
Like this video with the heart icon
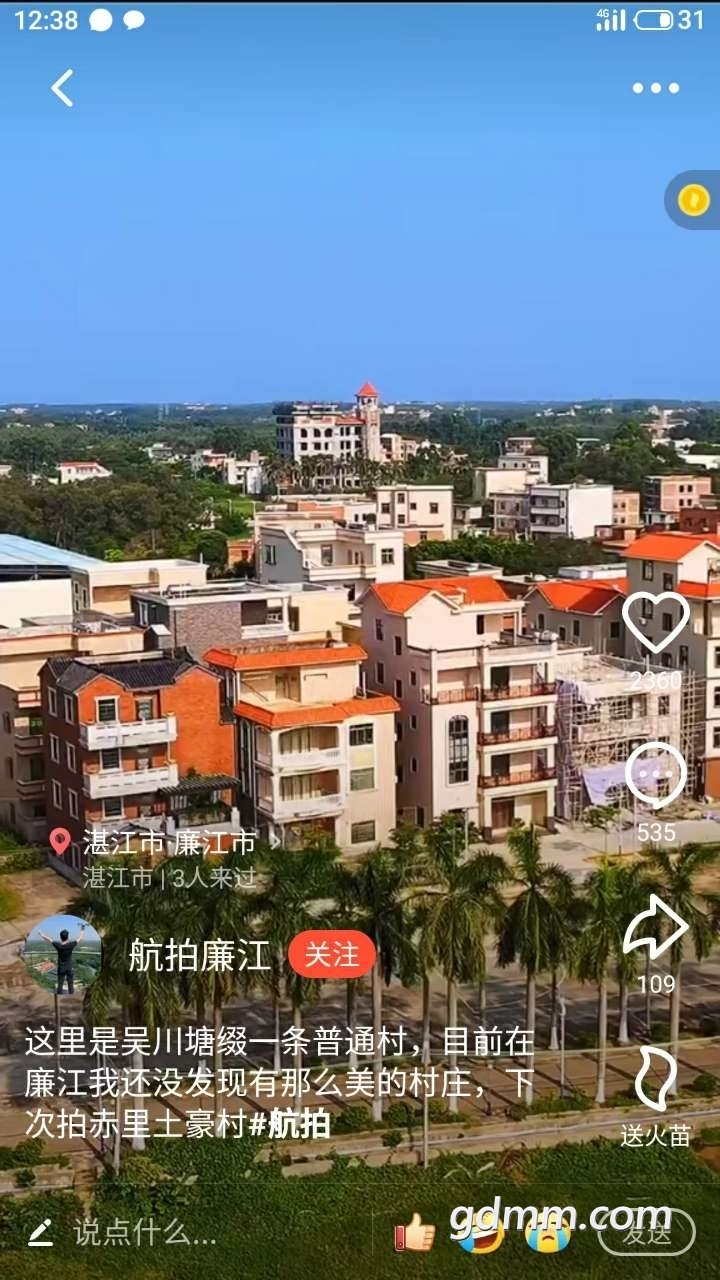(x=656, y=622)
